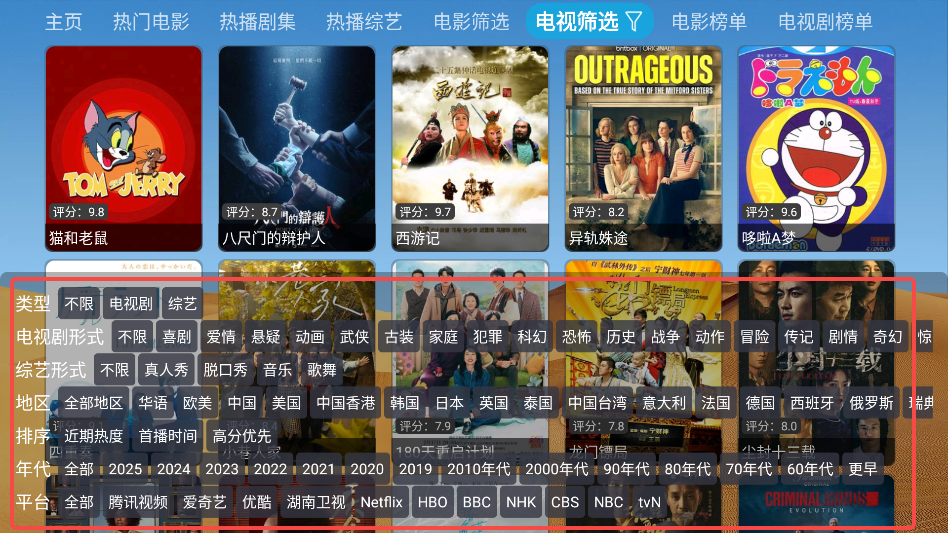Filter by platform Netflix
Viewport: 948px width, 533px height.
coord(382,502)
